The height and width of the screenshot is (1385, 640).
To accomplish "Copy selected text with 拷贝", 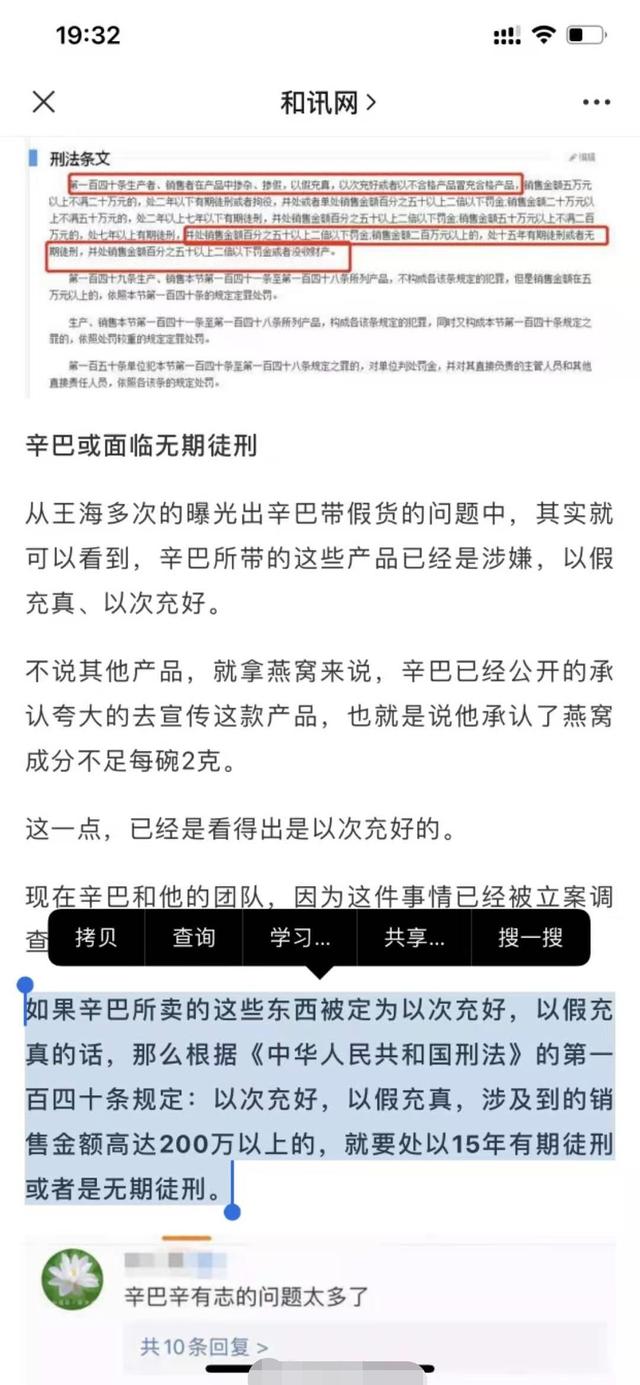I will [x=96, y=937].
